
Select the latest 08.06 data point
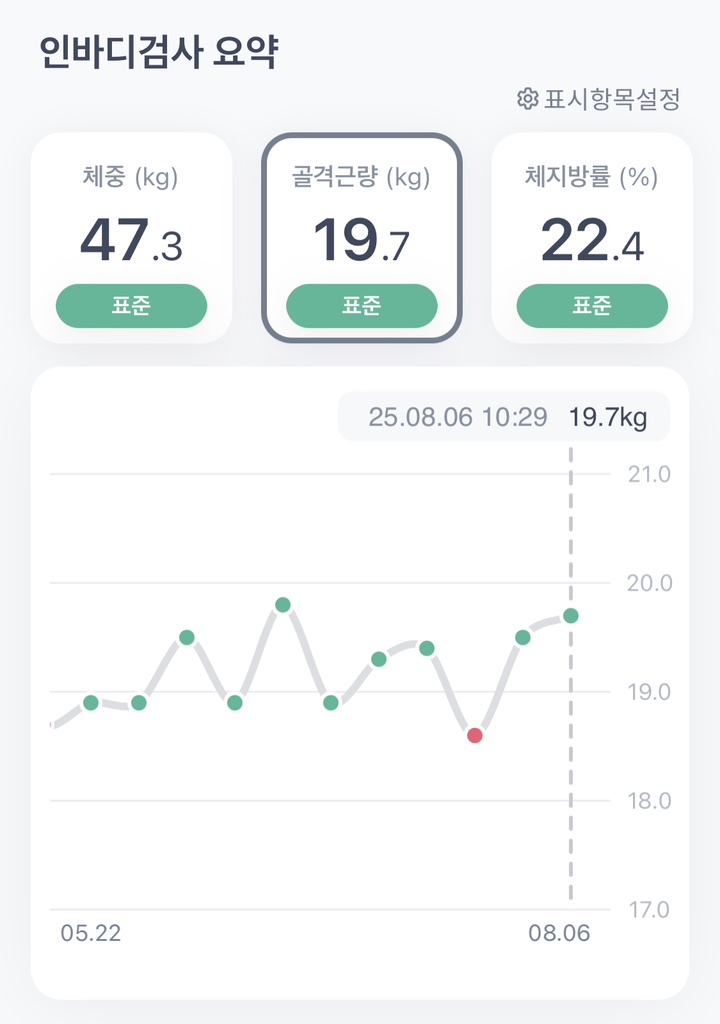point(571,615)
